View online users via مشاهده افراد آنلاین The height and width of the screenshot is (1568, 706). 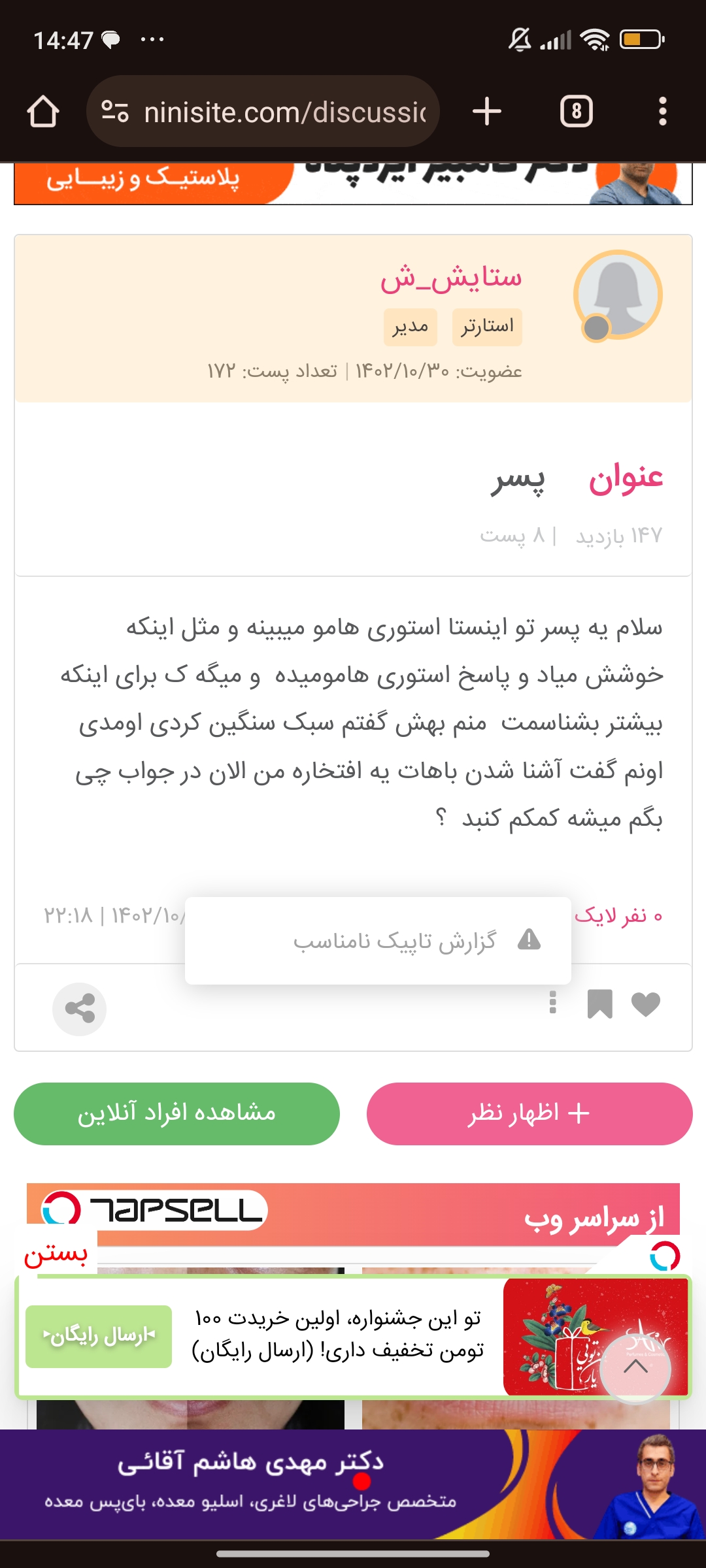[x=176, y=1113]
